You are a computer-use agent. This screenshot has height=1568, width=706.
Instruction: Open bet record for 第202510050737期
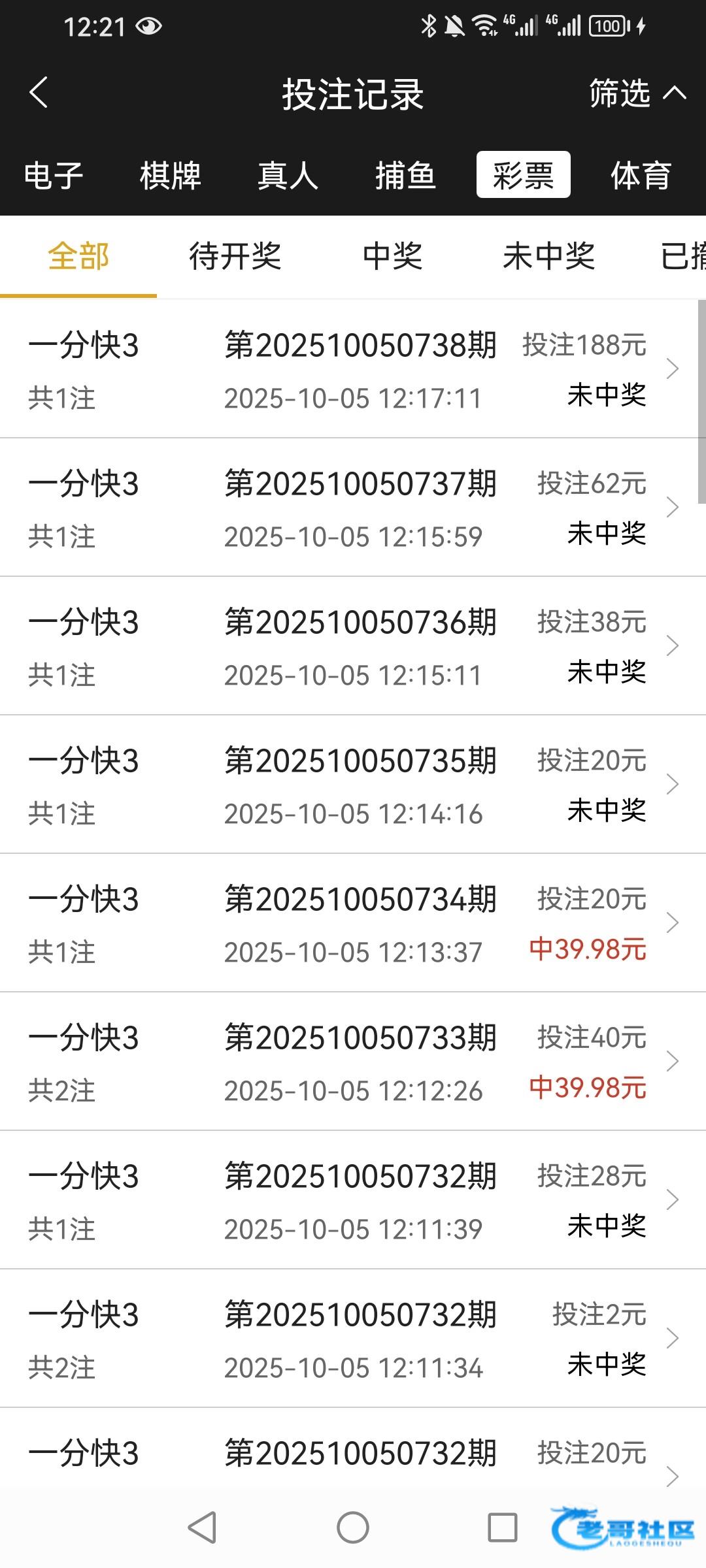pos(353,508)
